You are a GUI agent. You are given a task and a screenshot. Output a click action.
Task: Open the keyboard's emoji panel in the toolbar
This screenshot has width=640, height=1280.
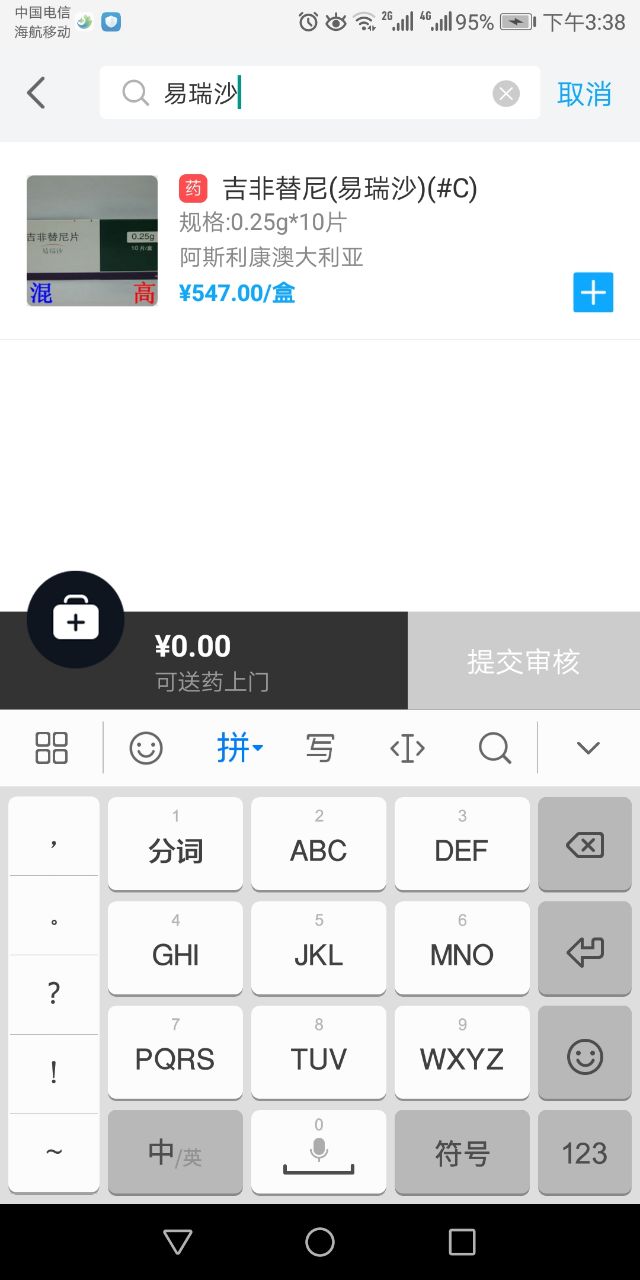coord(146,748)
